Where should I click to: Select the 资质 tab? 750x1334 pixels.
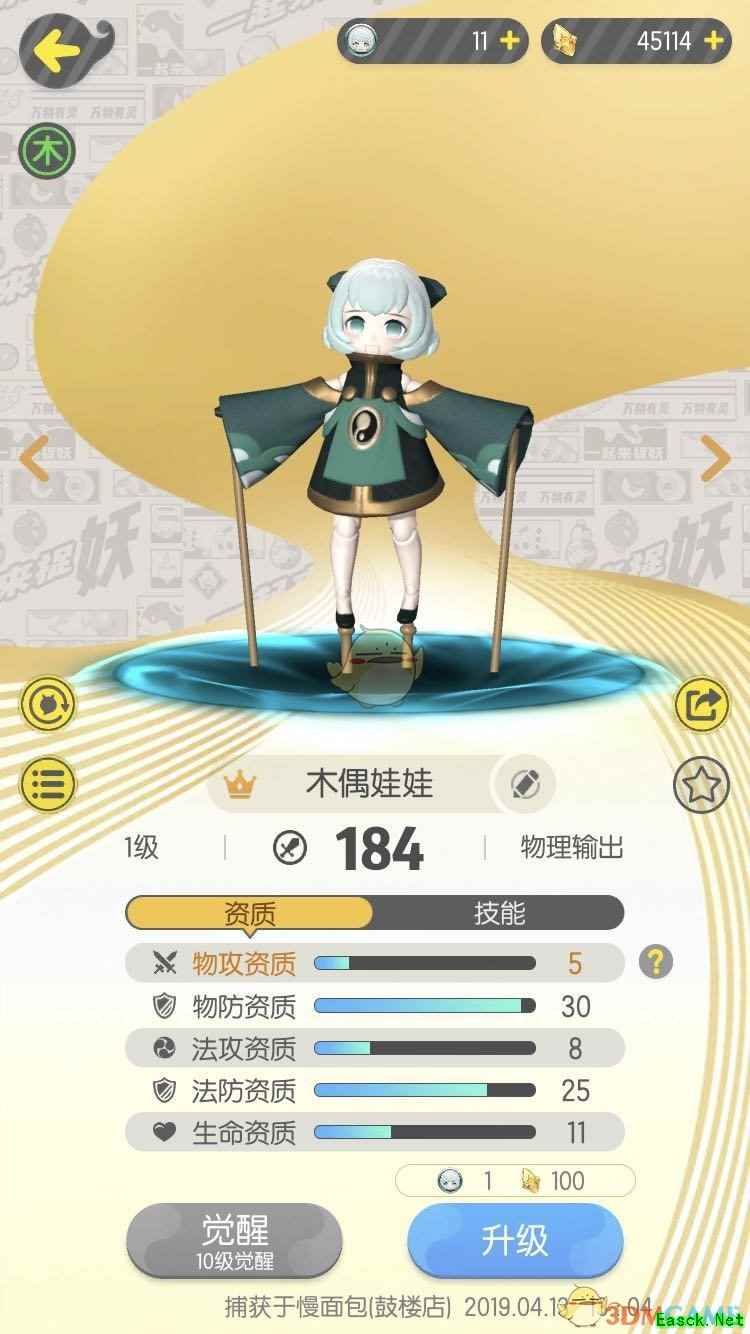(249, 913)
